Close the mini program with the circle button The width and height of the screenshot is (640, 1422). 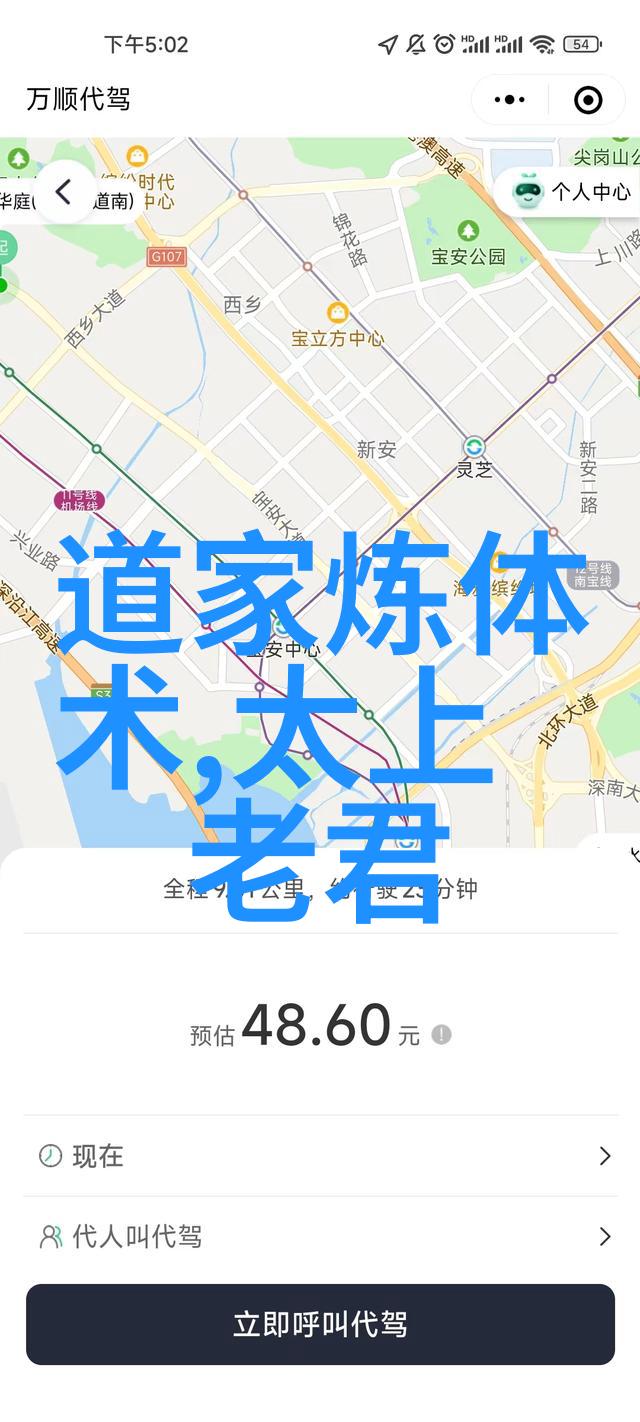pos(588,100)
